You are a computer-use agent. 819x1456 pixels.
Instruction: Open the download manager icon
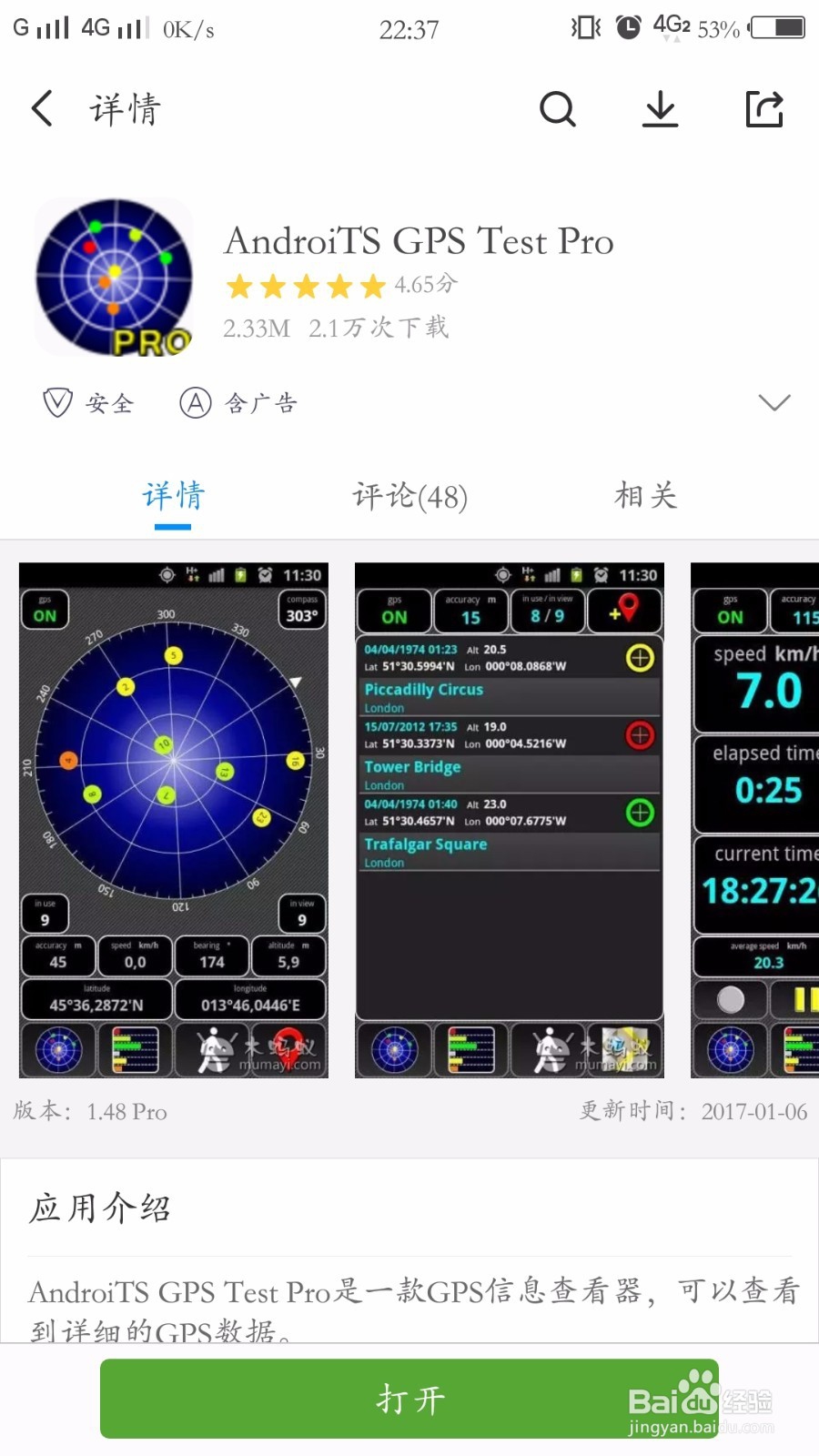(660, 110)
